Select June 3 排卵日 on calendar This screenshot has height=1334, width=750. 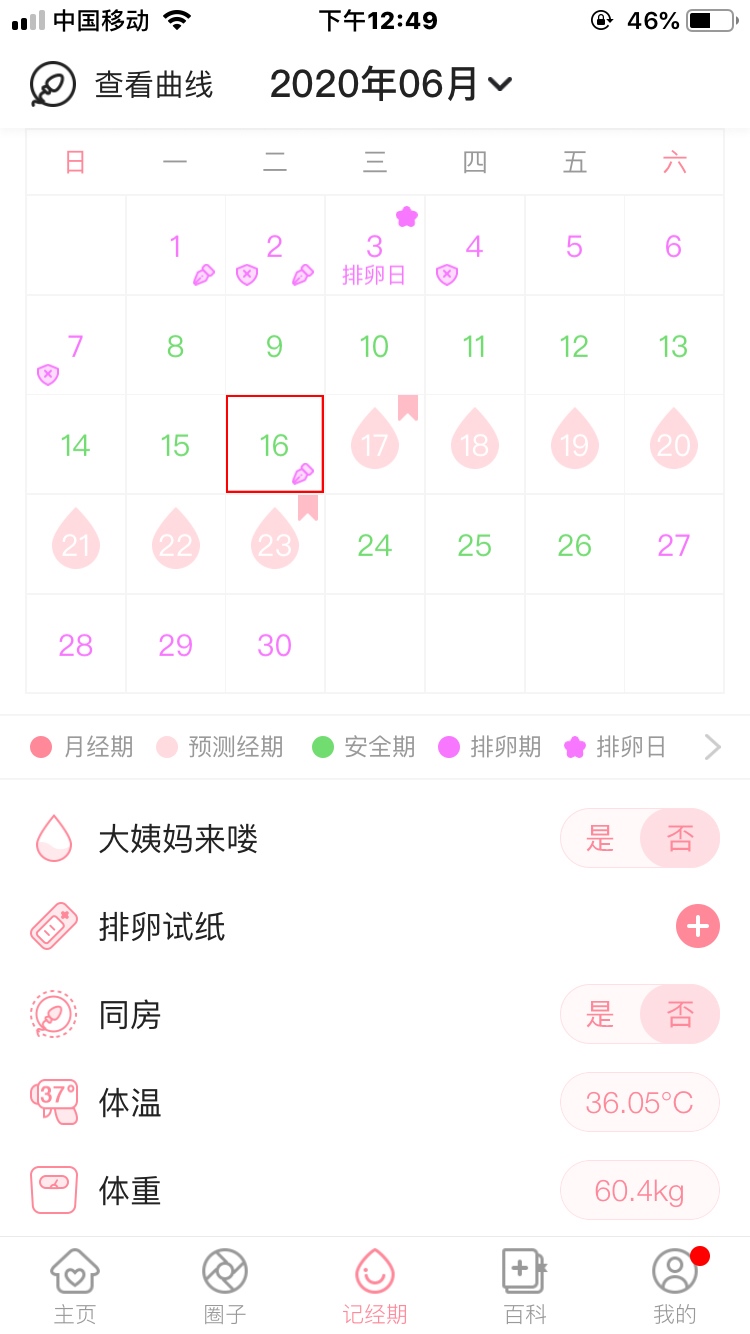pyautogui.click(x=375, y=246)
